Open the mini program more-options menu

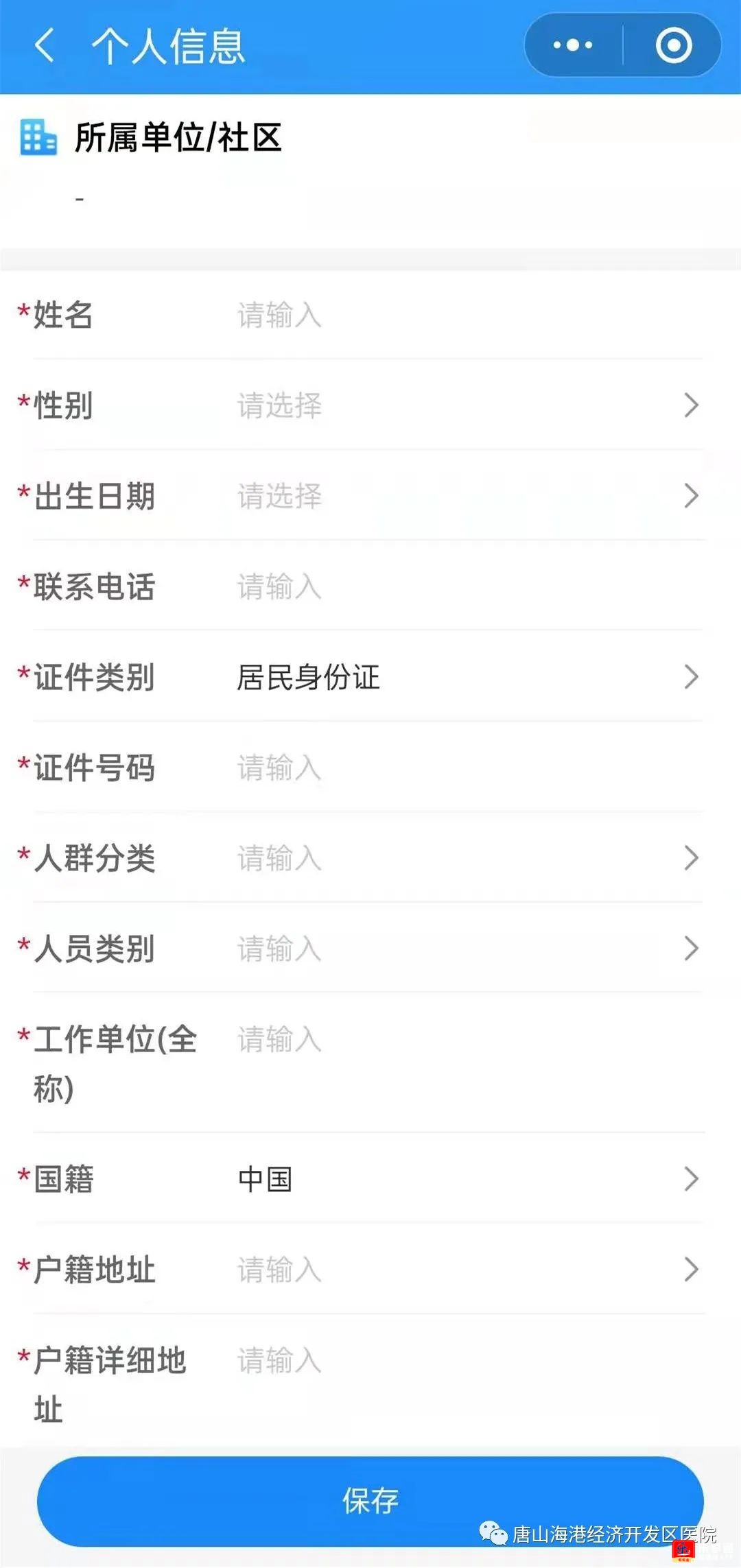click(574, 45)
